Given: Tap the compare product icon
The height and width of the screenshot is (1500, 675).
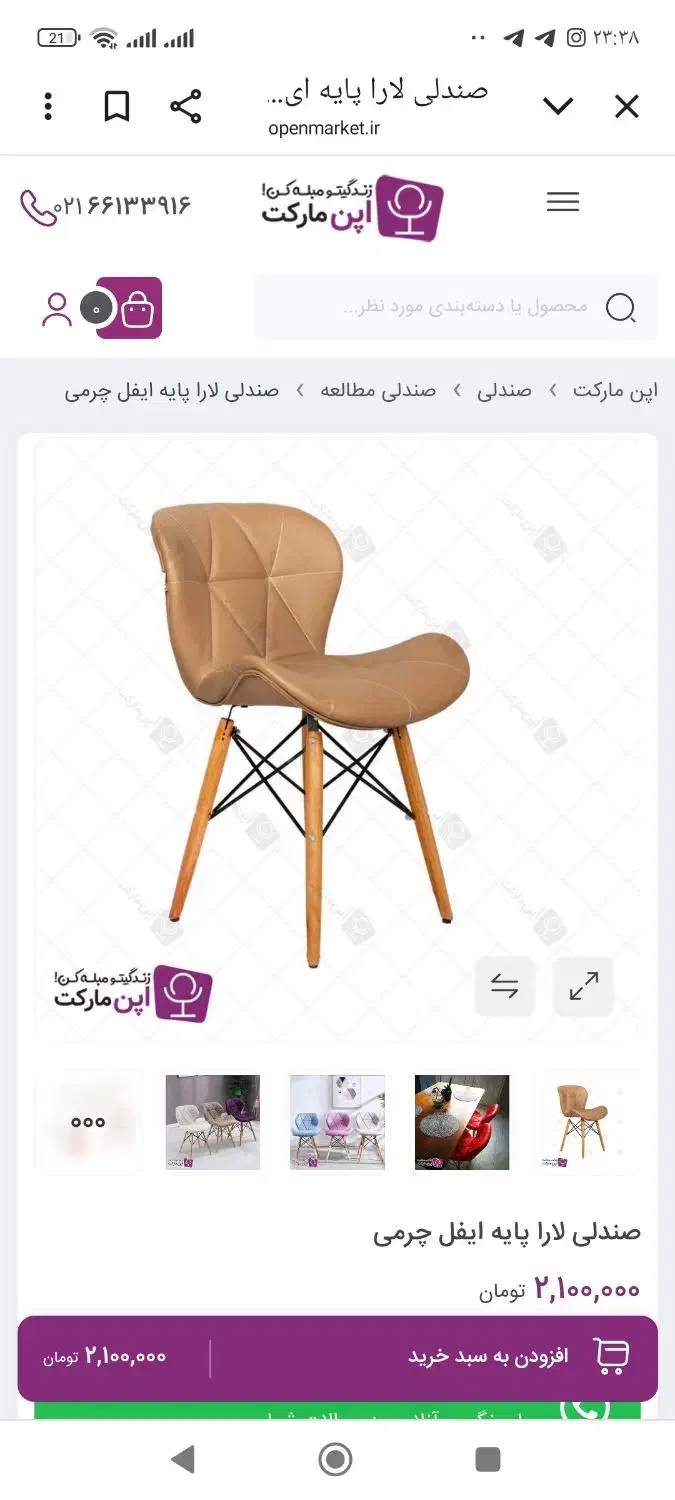Looking at the screenshot, I should pos(505,987).
